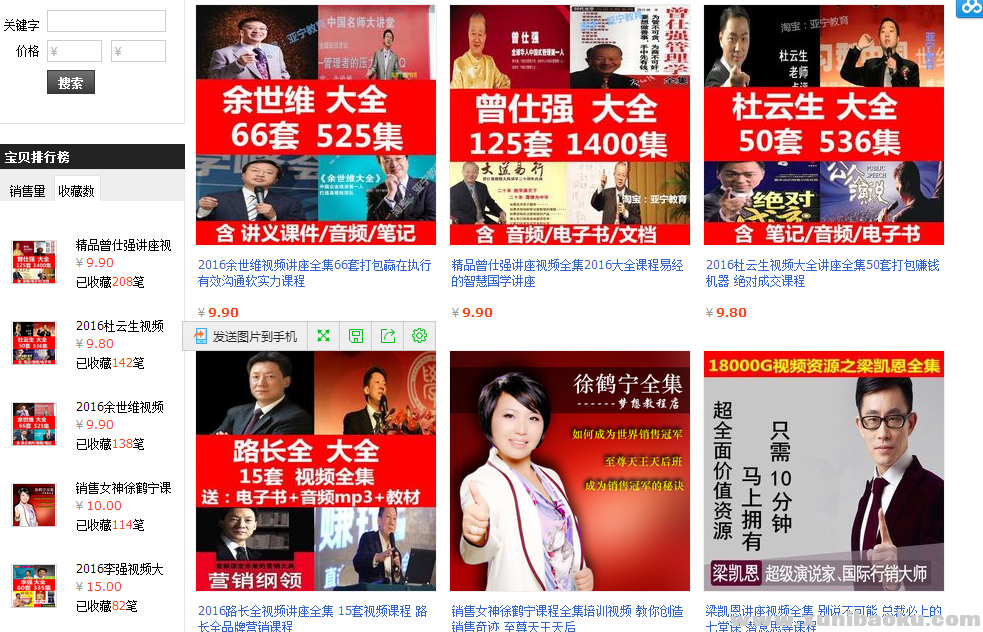
Task: Switch to the 销售量 ranking tab
Action: [x=27, y=190]
